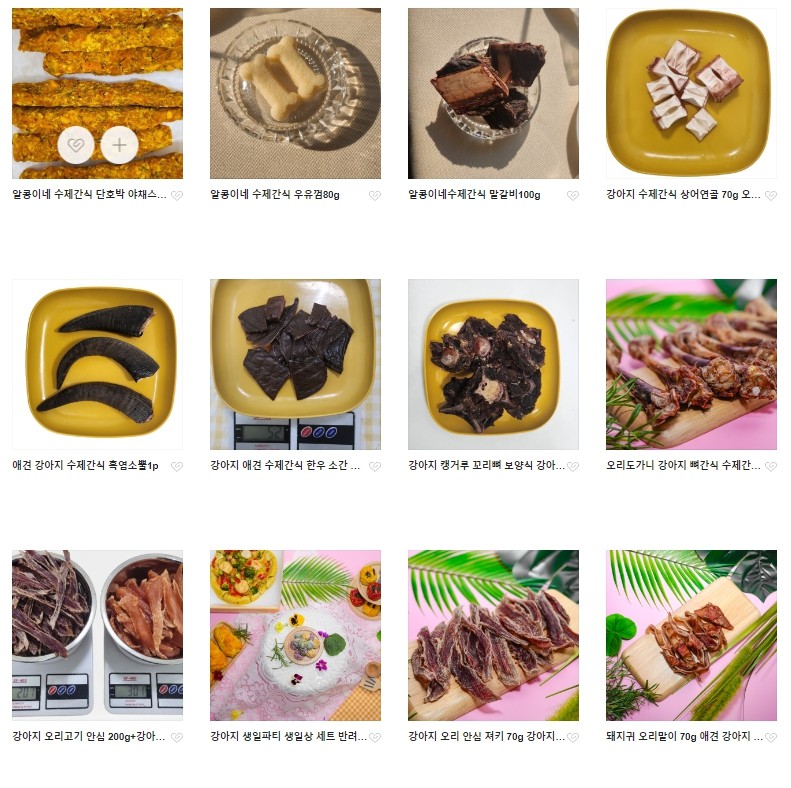Open 강아지 오리고기 안심 200g product

[97, 635]
